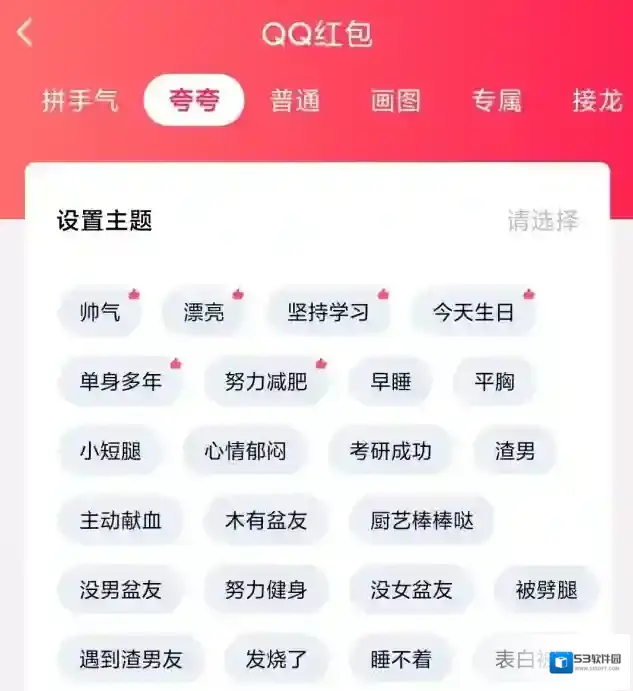
Task: Select the 睡不着 theme chip
Action: [x=401, y=659]
